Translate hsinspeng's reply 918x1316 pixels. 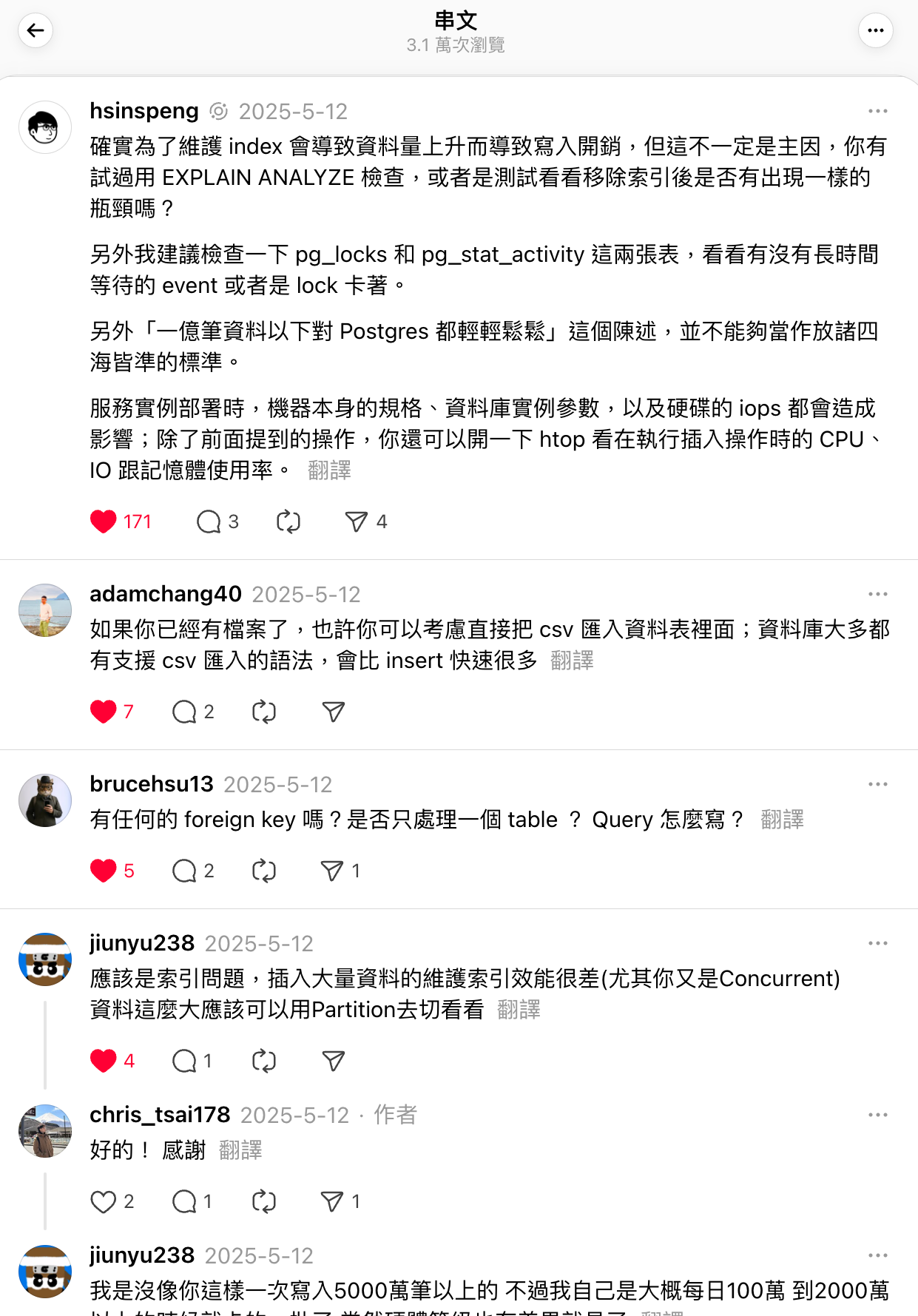329,470
